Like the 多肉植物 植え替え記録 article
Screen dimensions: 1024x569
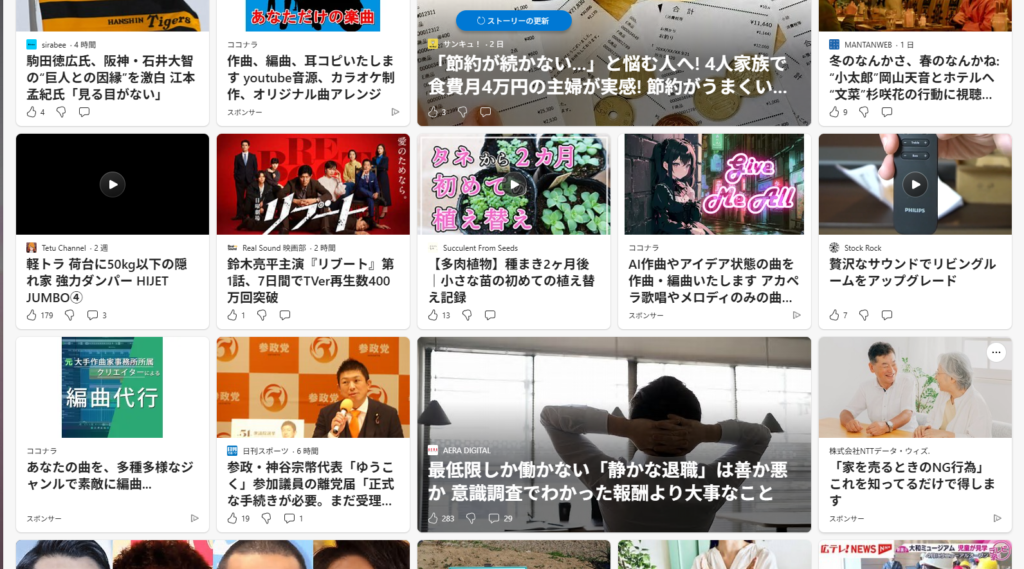pyautogui.click(x=433, y=315)
